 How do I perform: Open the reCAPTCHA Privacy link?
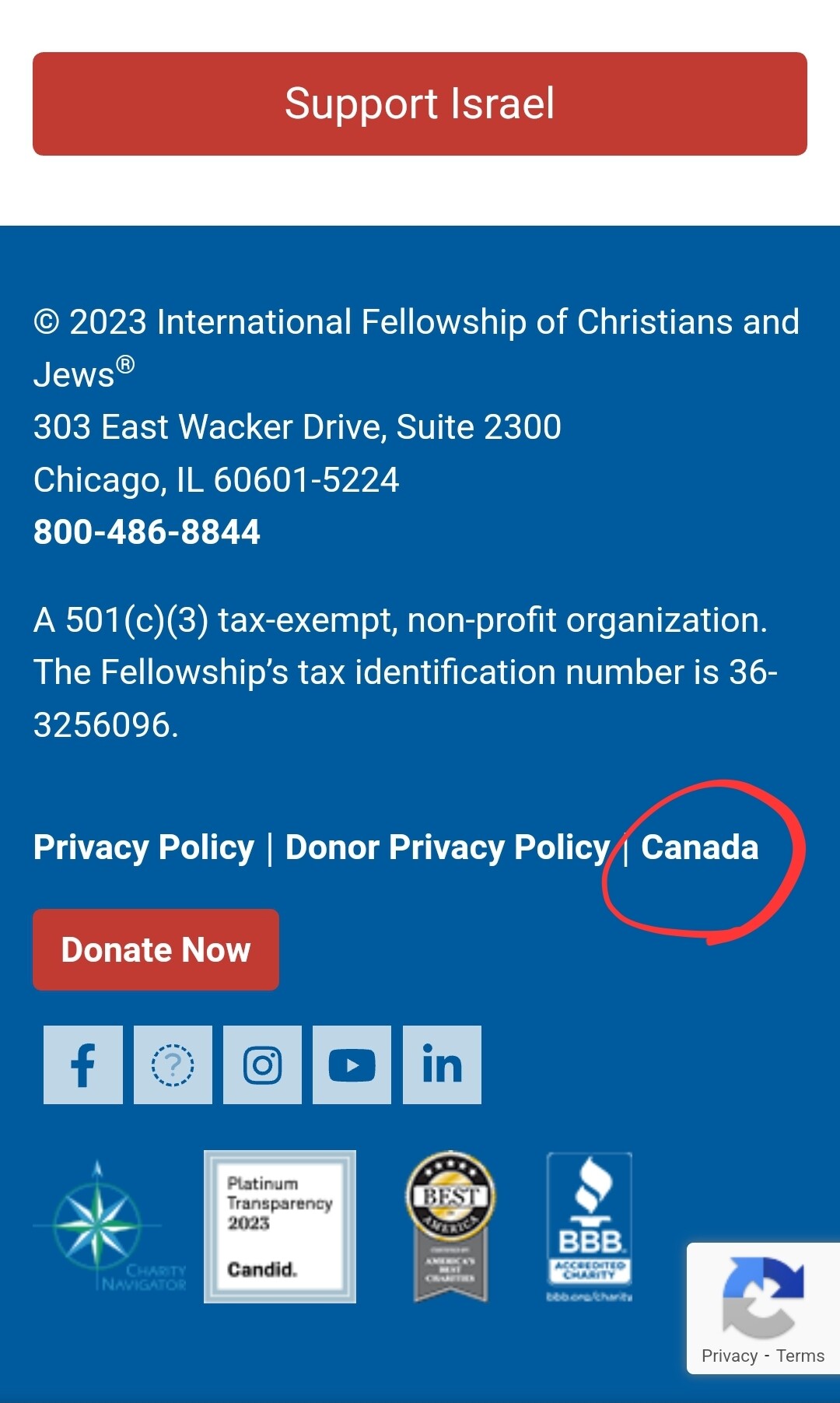click(x=730, y=1356)
